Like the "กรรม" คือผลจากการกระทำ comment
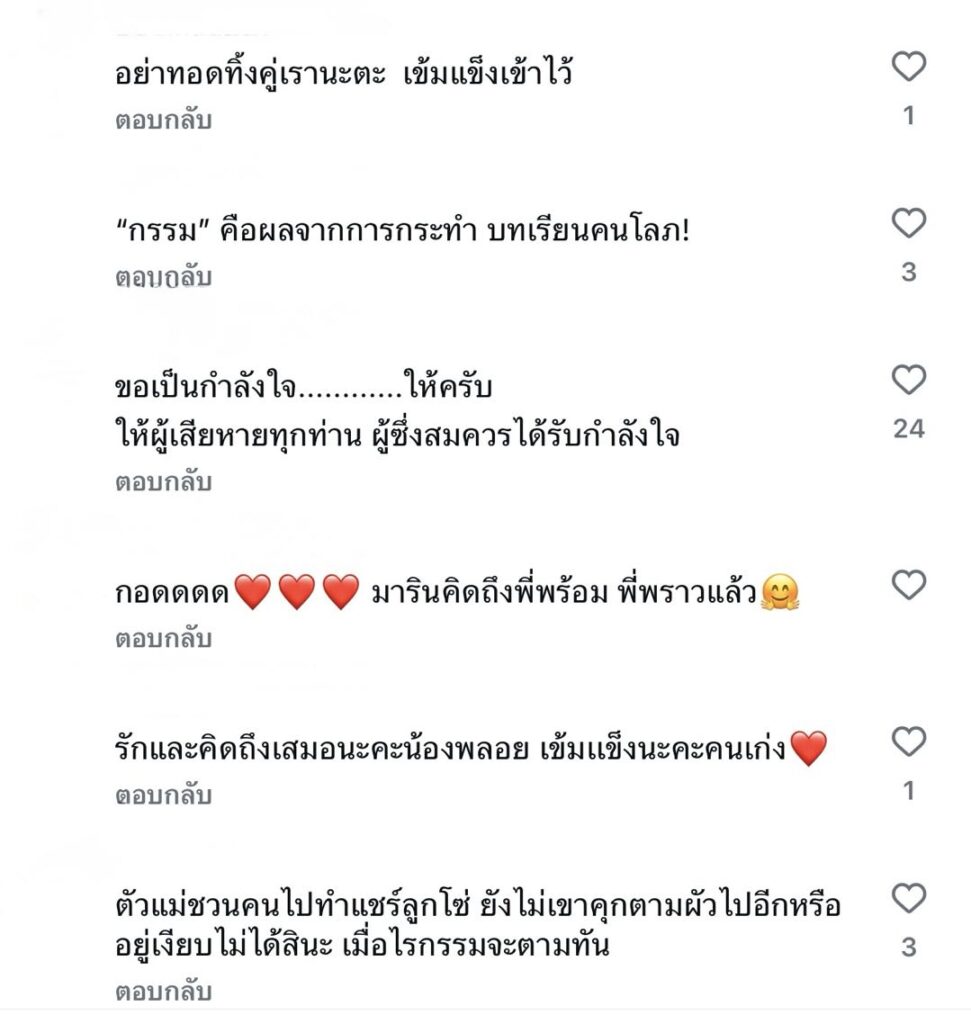 (x=908, y=224)
